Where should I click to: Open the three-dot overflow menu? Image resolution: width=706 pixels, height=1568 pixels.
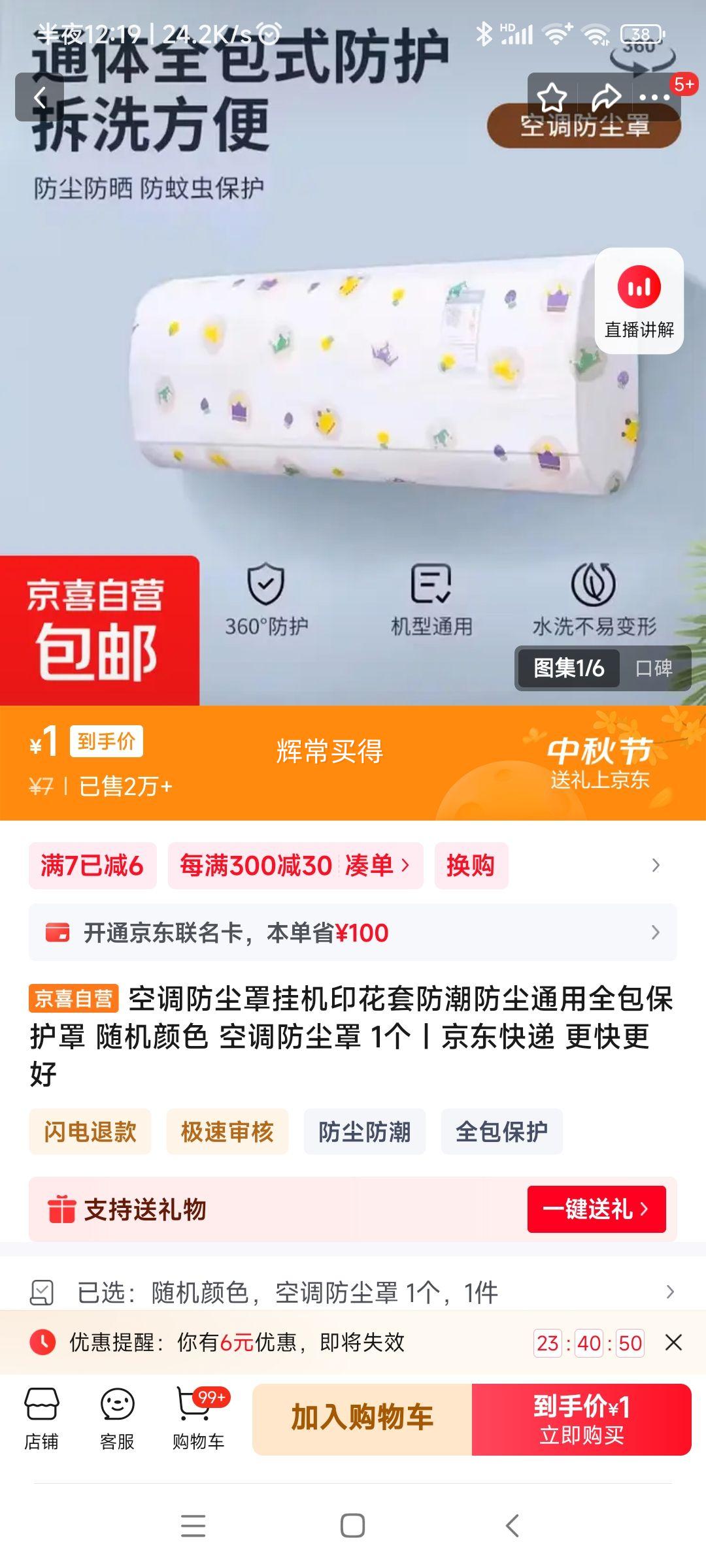point(654,98)
